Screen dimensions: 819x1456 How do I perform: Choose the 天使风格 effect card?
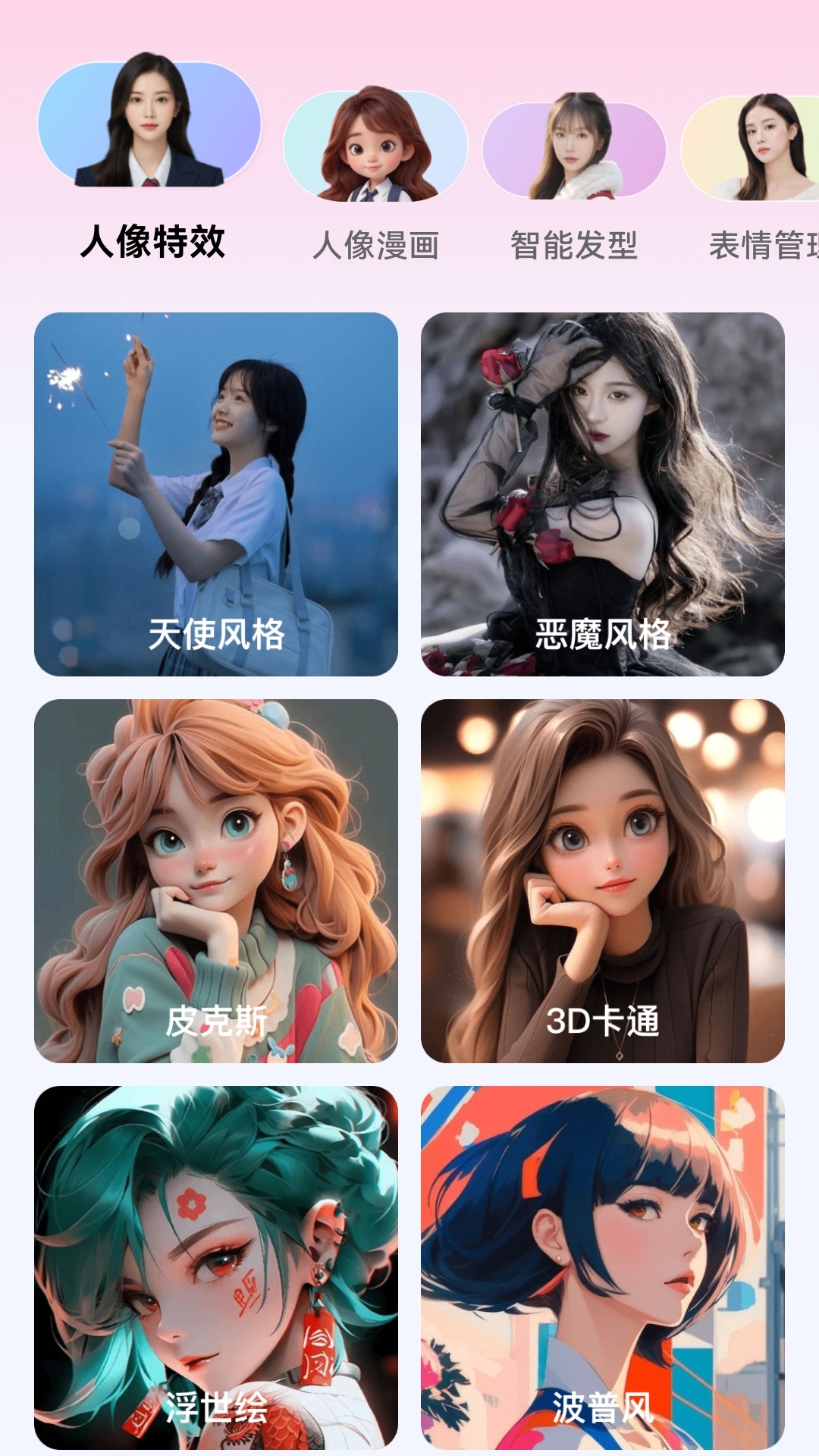coord(216,494)
